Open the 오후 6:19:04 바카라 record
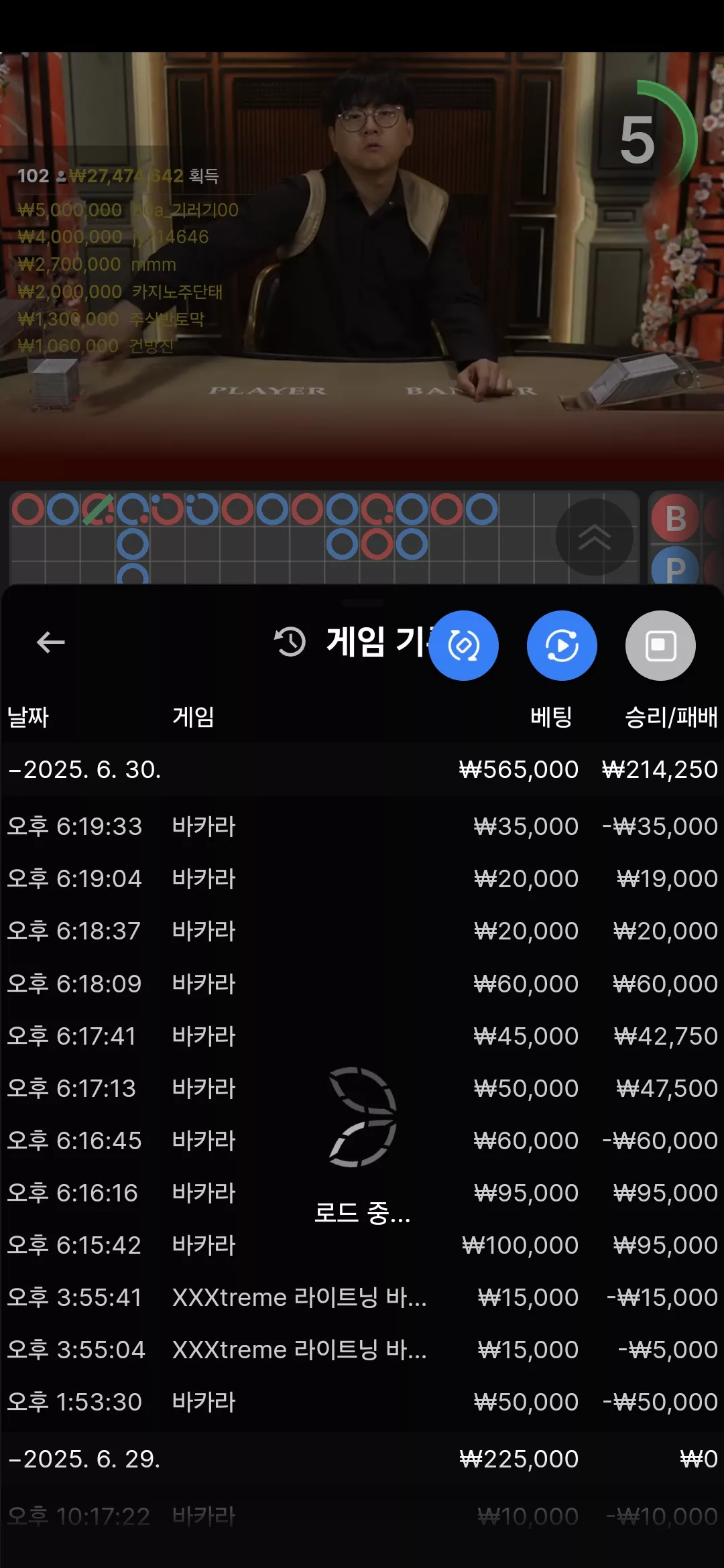The width and height of the screenshot is (724, 1568). click(362, 878)
